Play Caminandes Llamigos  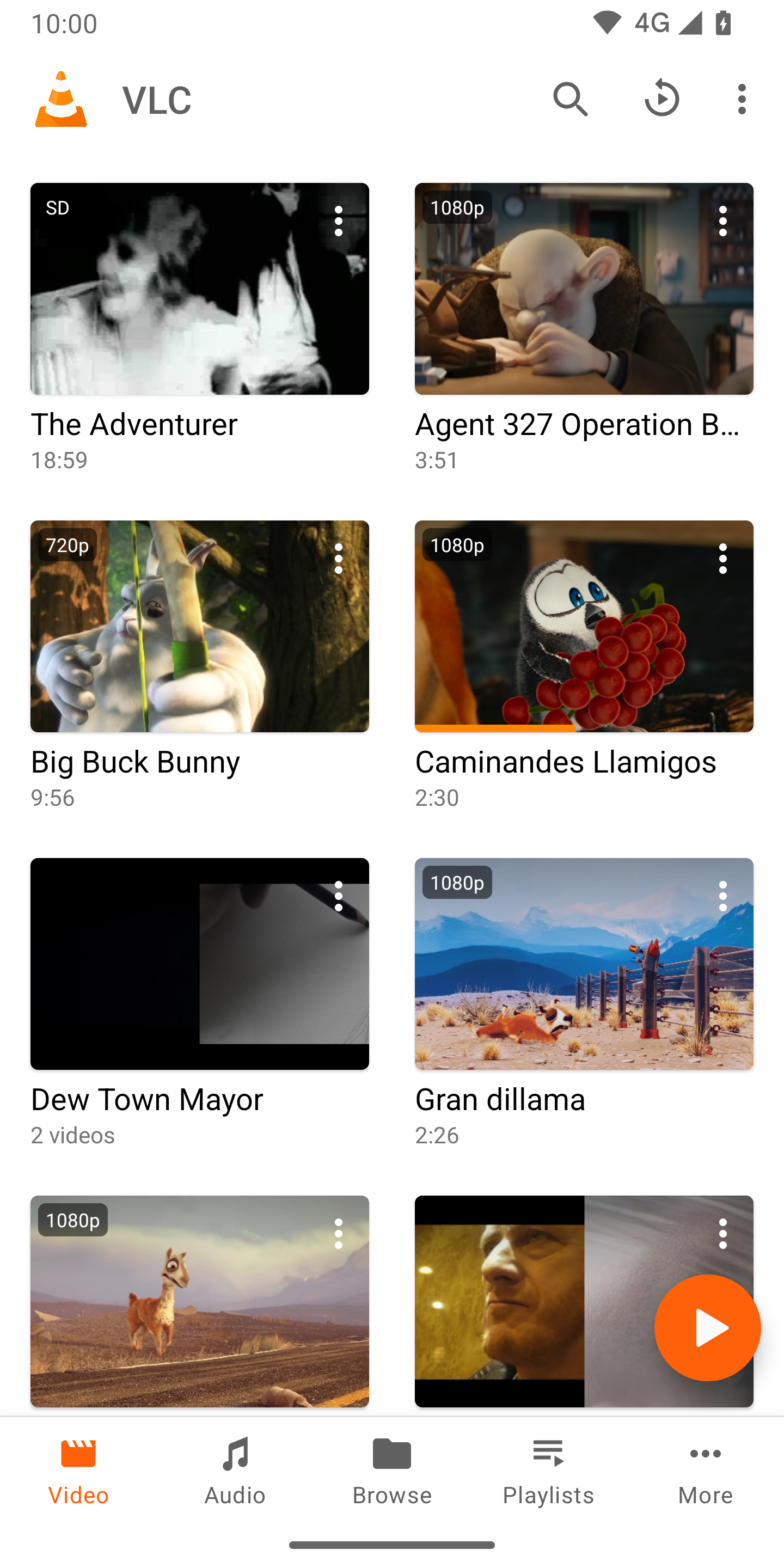tap(584, 626)
